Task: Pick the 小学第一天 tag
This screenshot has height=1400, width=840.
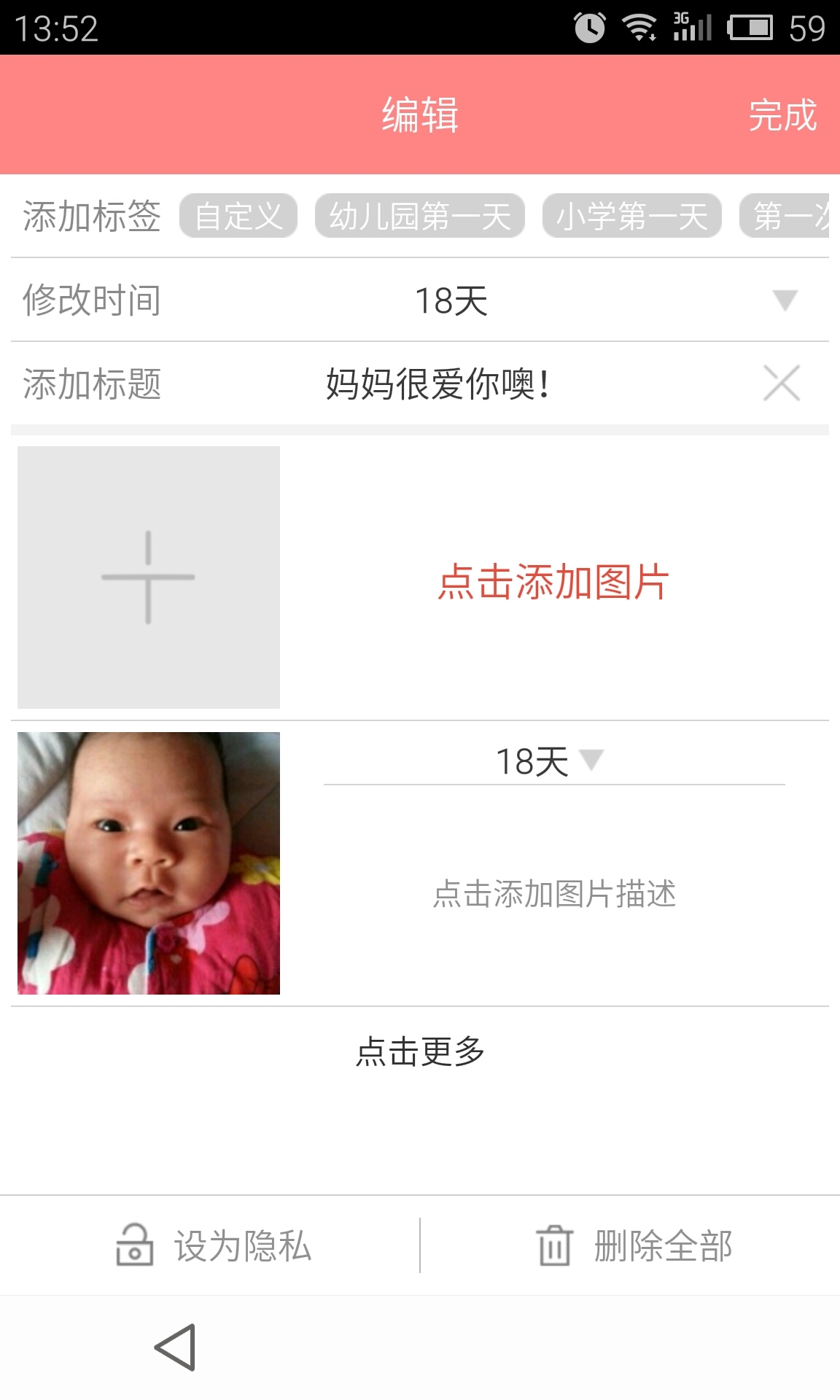Action: [x=631, y=216]
